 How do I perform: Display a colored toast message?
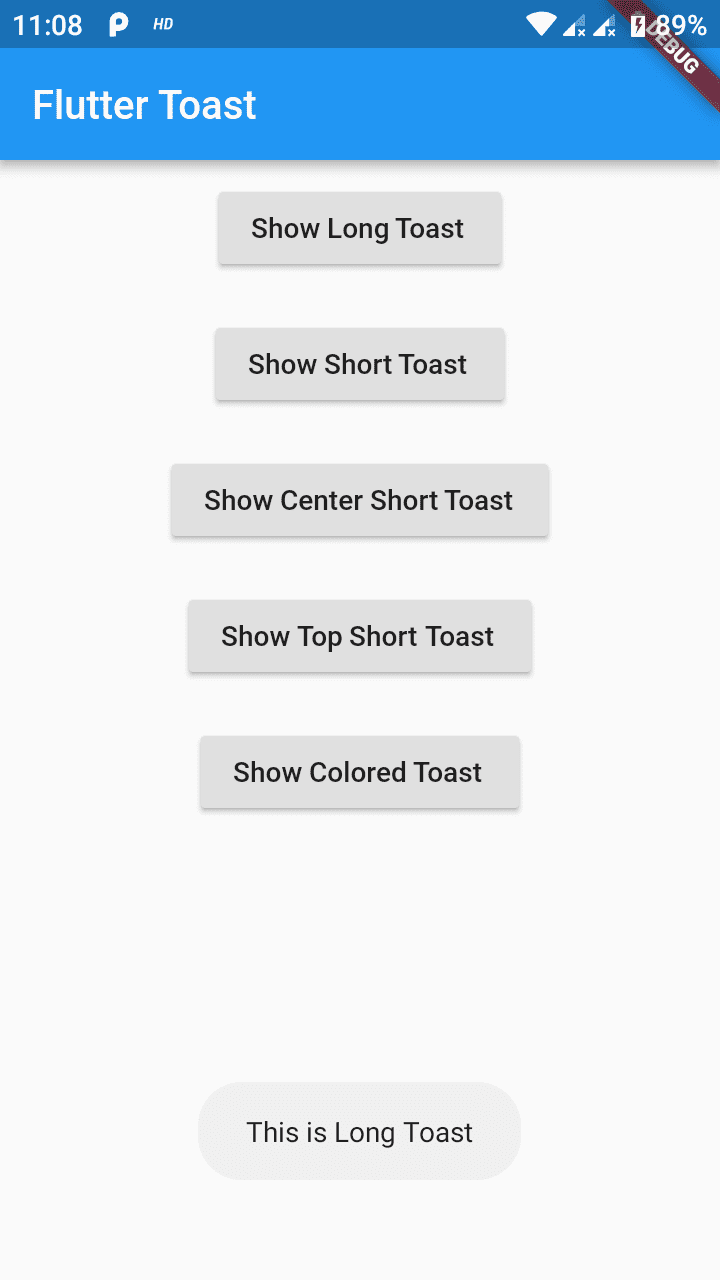[x=359, y=772]
